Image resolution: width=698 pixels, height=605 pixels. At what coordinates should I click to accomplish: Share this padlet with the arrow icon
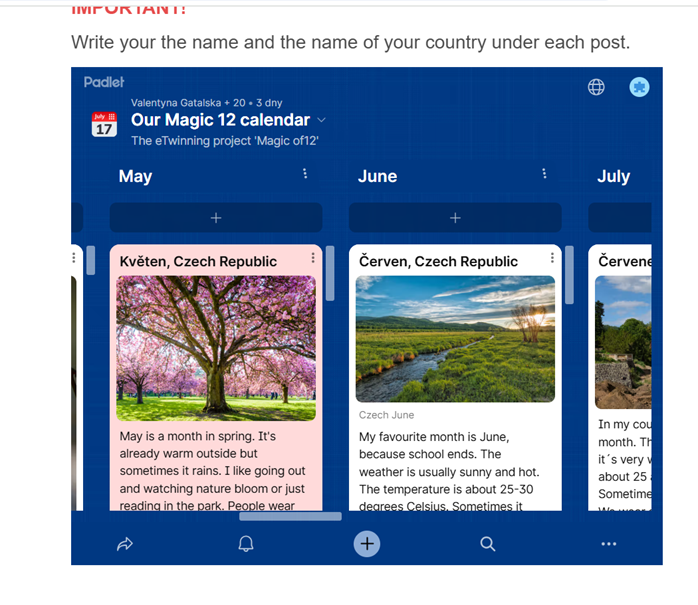[125, 544]
